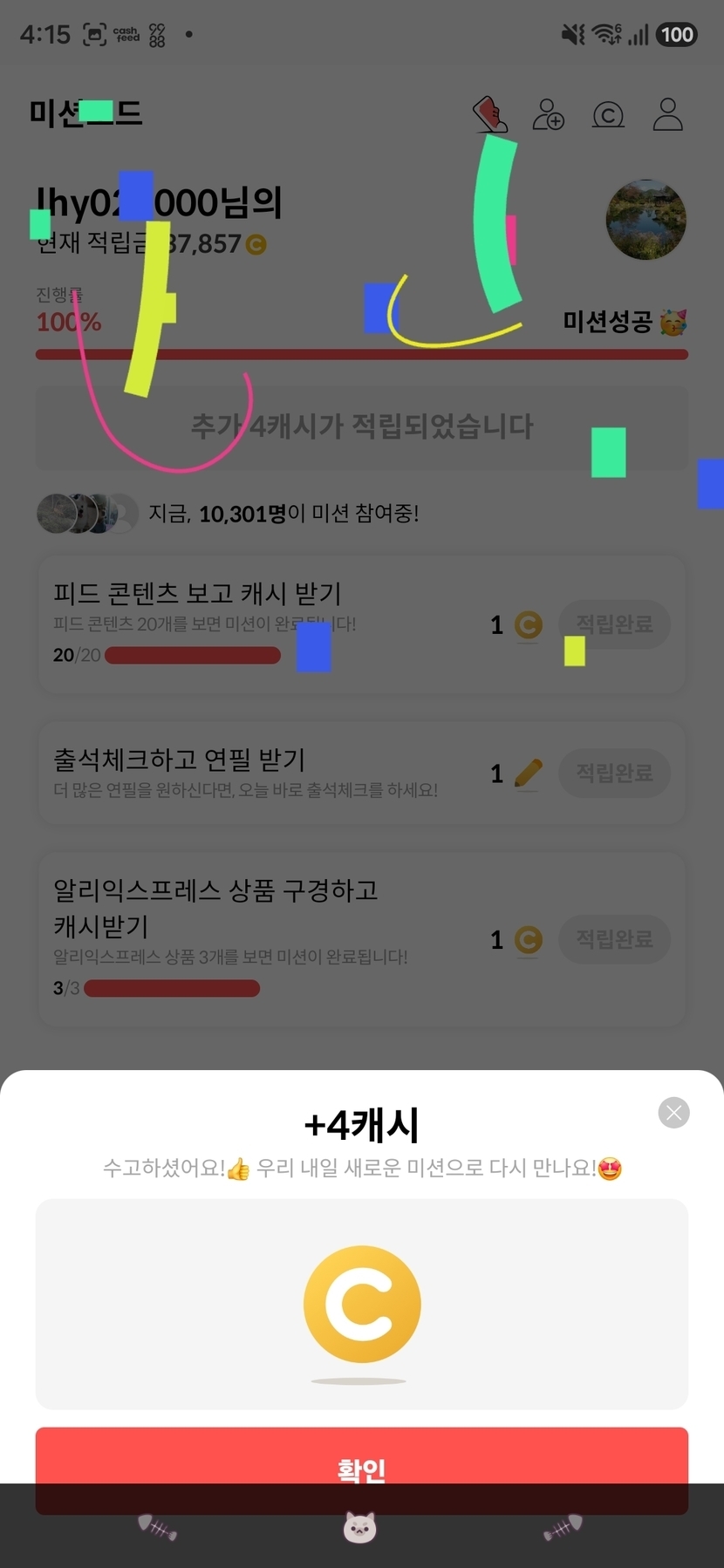Open the sneaker step-counter icon
The width and height of the screenshot is (724, 1568).
click(490, 115)
